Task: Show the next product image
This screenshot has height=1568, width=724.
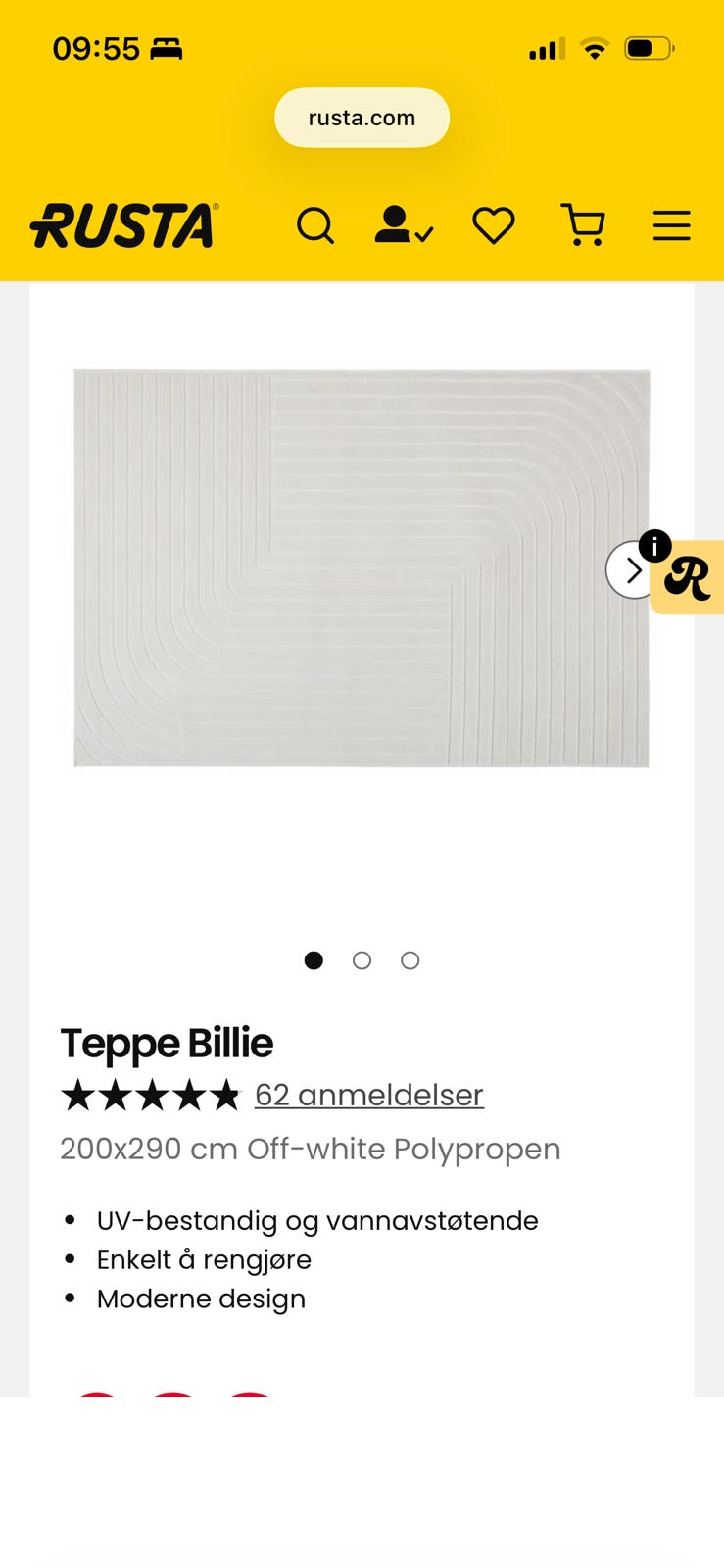Action: 632,569
